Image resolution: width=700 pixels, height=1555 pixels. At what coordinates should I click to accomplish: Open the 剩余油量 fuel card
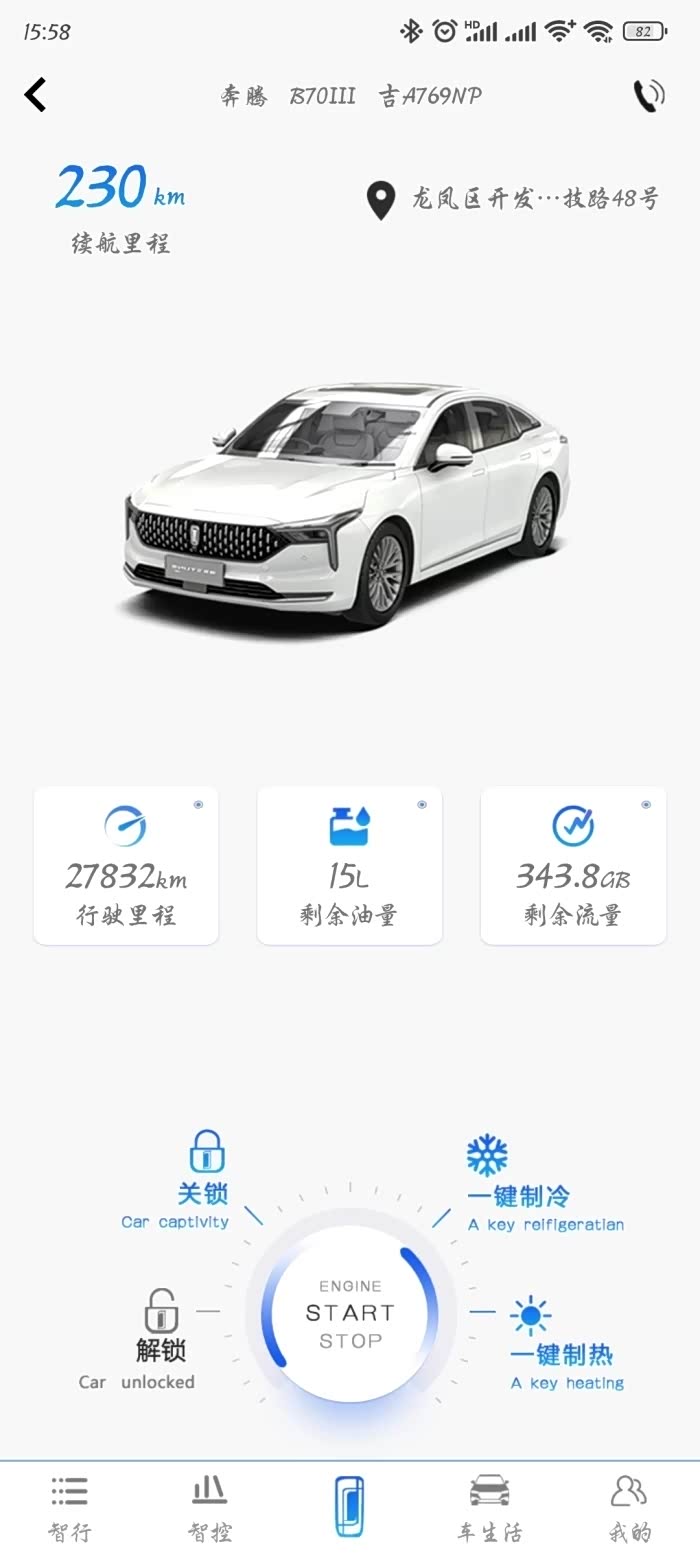point(349,866)
